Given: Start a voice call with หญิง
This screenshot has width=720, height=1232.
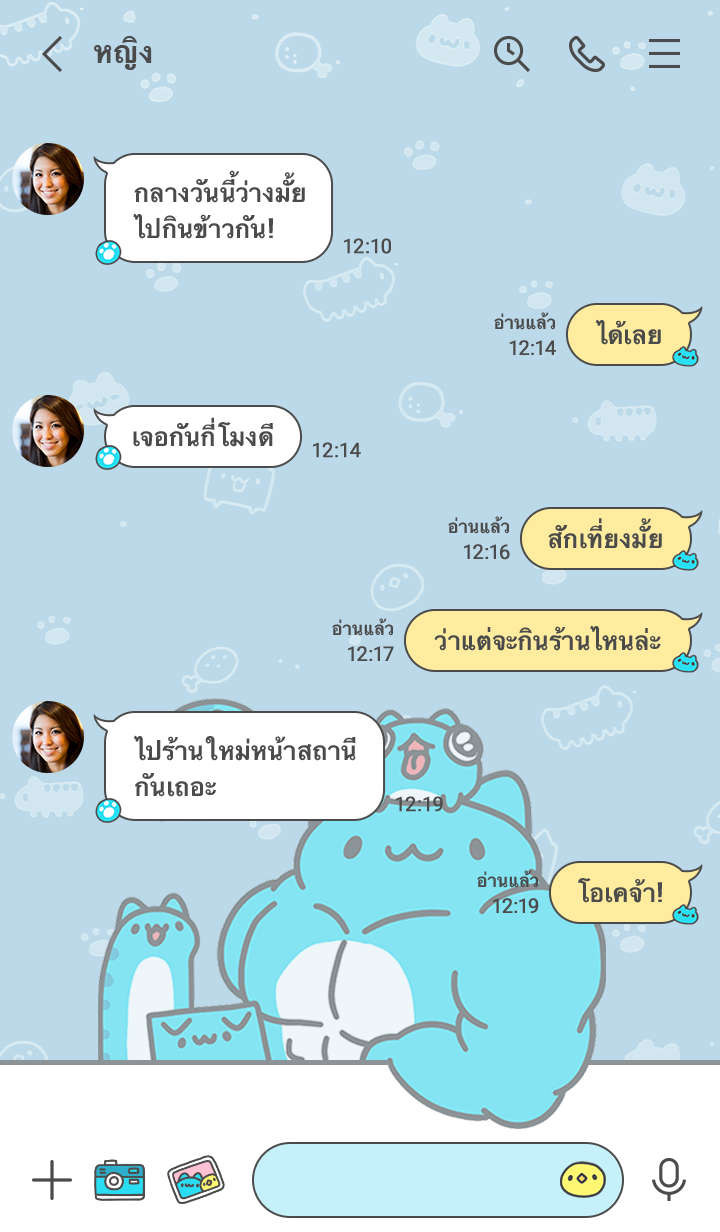Looking at the screenshot, I should pos(586,54).
